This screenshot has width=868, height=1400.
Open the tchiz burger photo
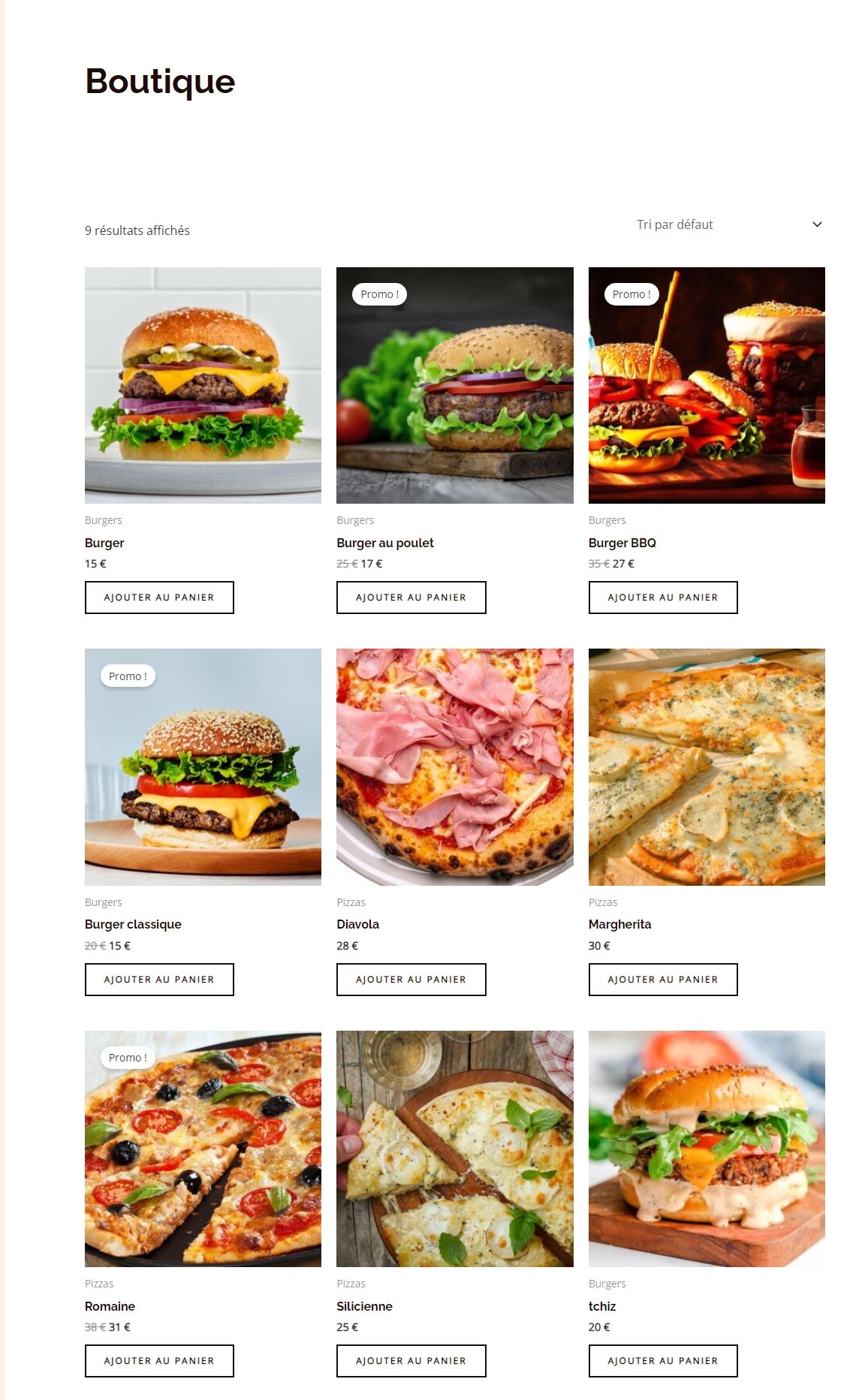pyautogui.click(x=707, y=1149)
